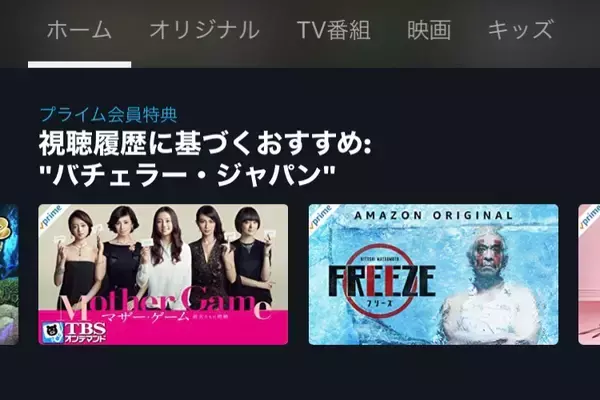This screenshot has height=400, width=600.
Task: Open the FREEZE Amazon Original card
Action: 432,275
